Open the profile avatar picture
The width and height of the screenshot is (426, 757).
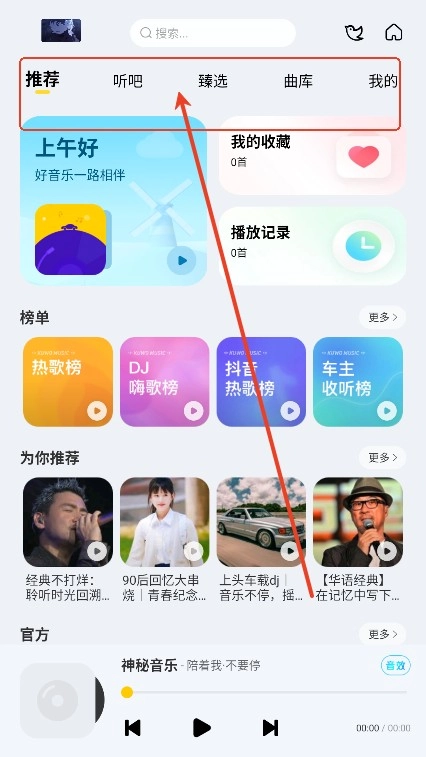61,30
